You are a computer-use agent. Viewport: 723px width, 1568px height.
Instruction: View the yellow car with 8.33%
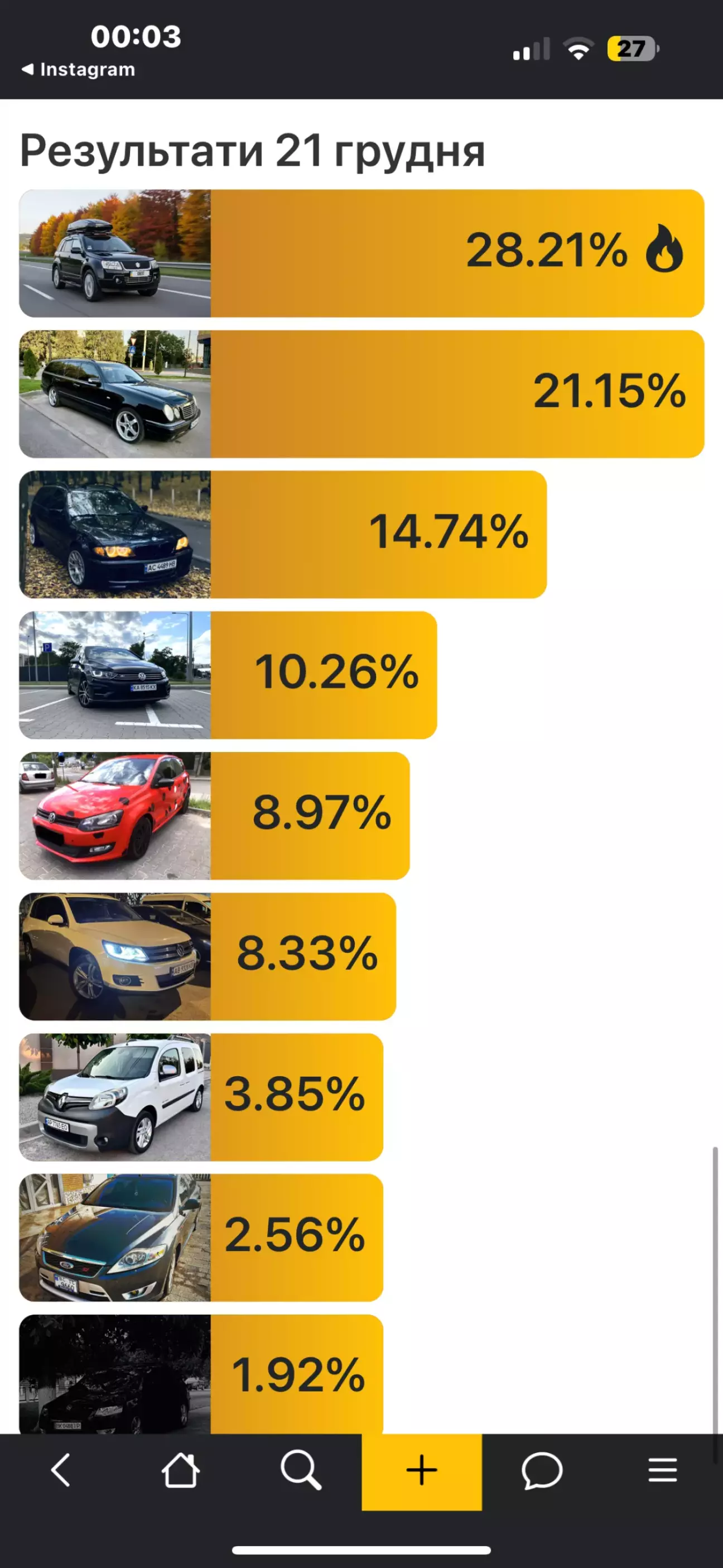pyautogui.click(x=208, y=956)
